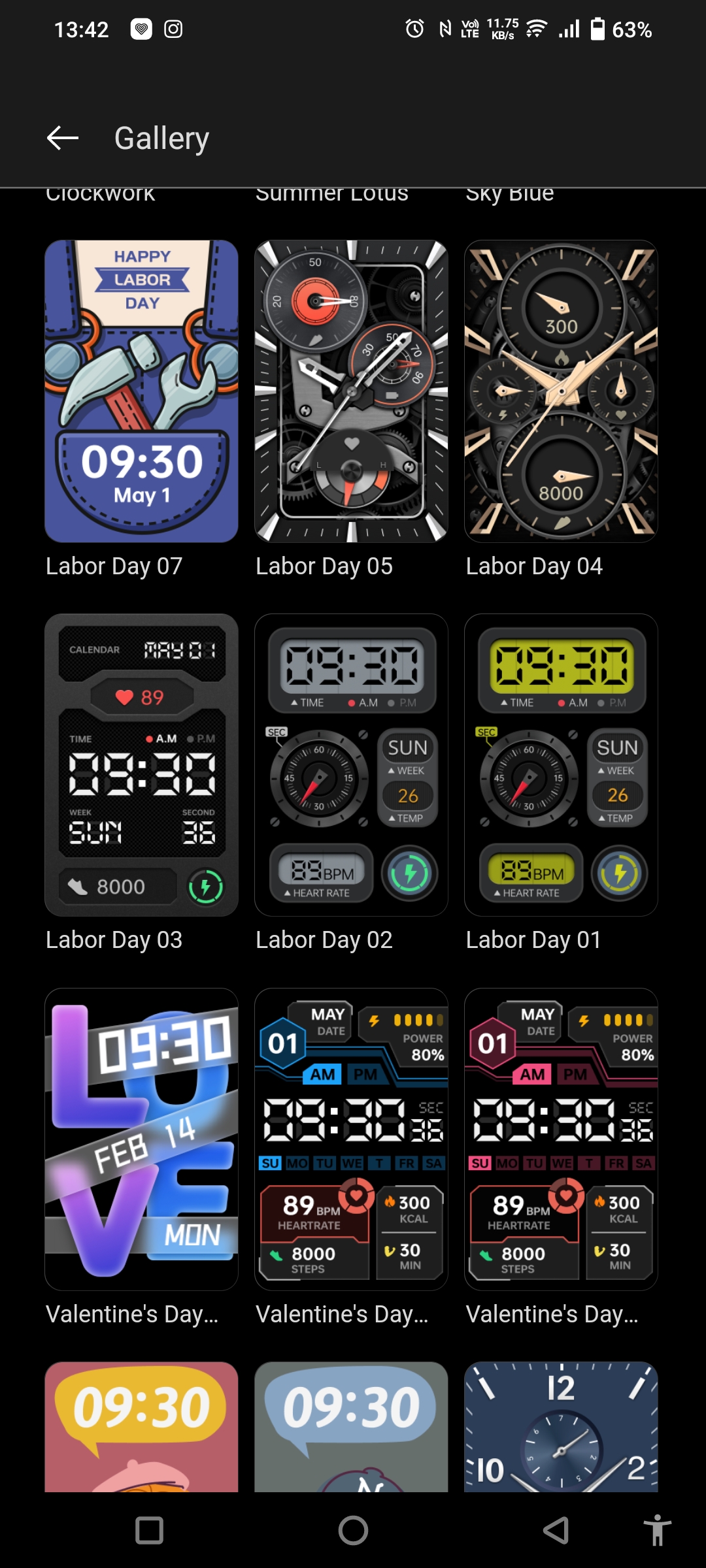Open the Valentine's Day LOVE watch face
The image size is (706, 1568).
141,1139
